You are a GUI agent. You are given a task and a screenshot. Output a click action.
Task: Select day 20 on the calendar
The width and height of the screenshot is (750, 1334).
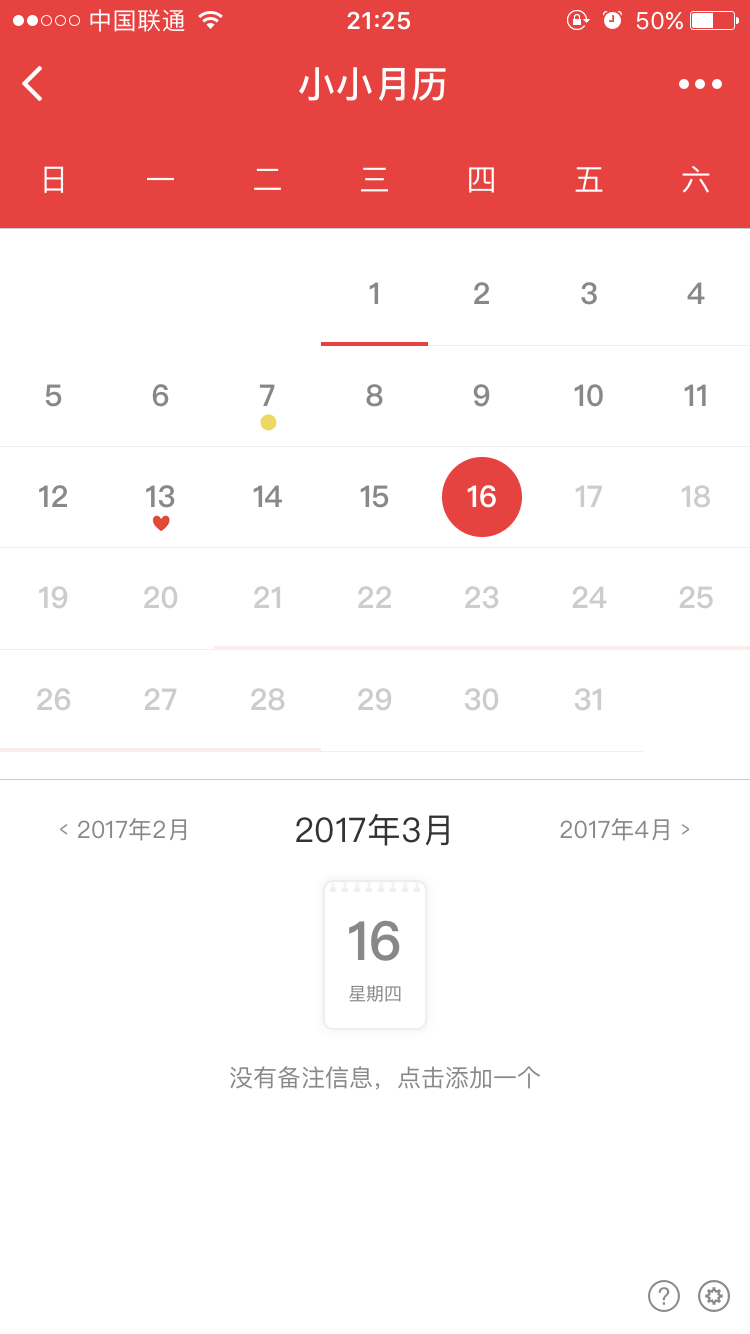(160, 598)
